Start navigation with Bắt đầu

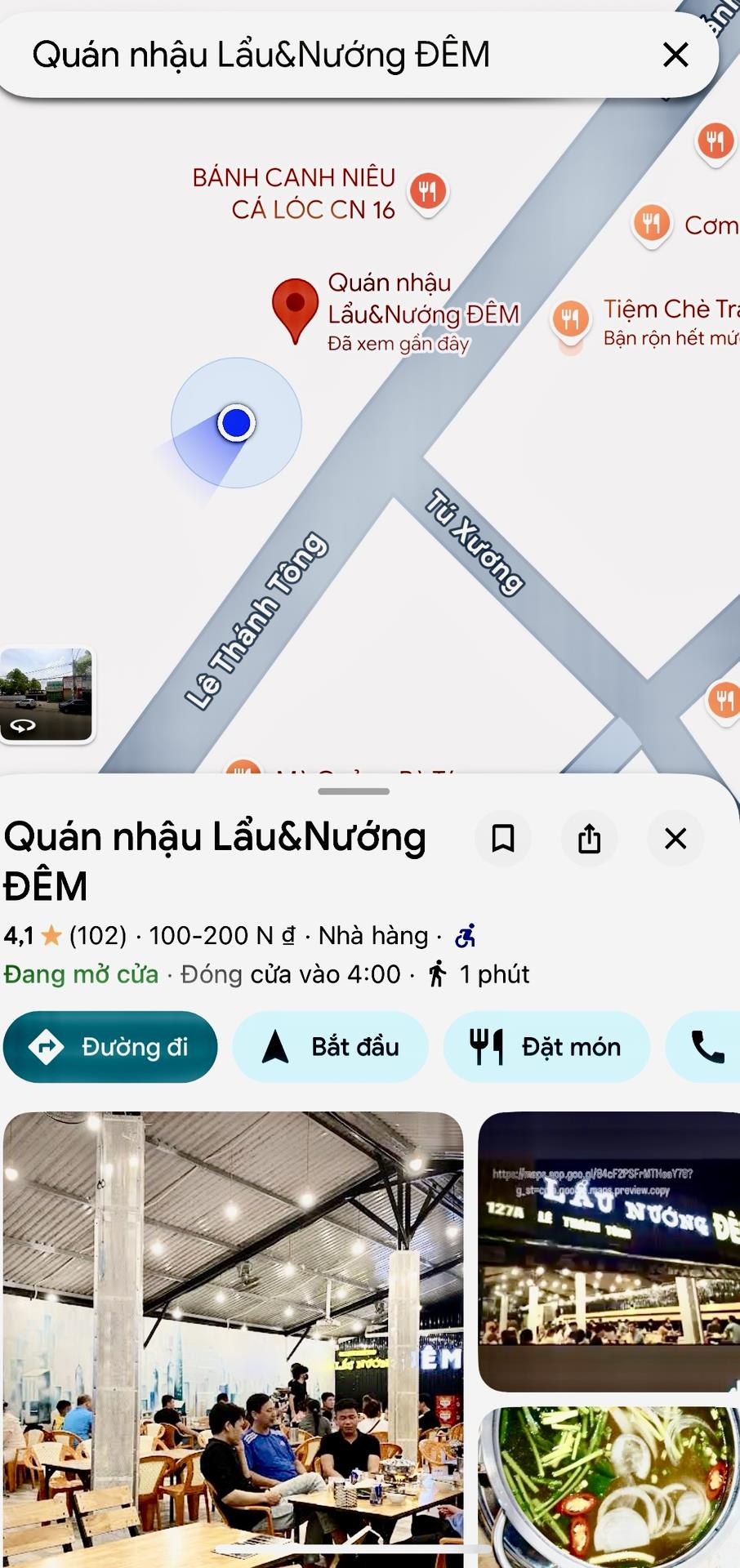tap(330, 1046)
